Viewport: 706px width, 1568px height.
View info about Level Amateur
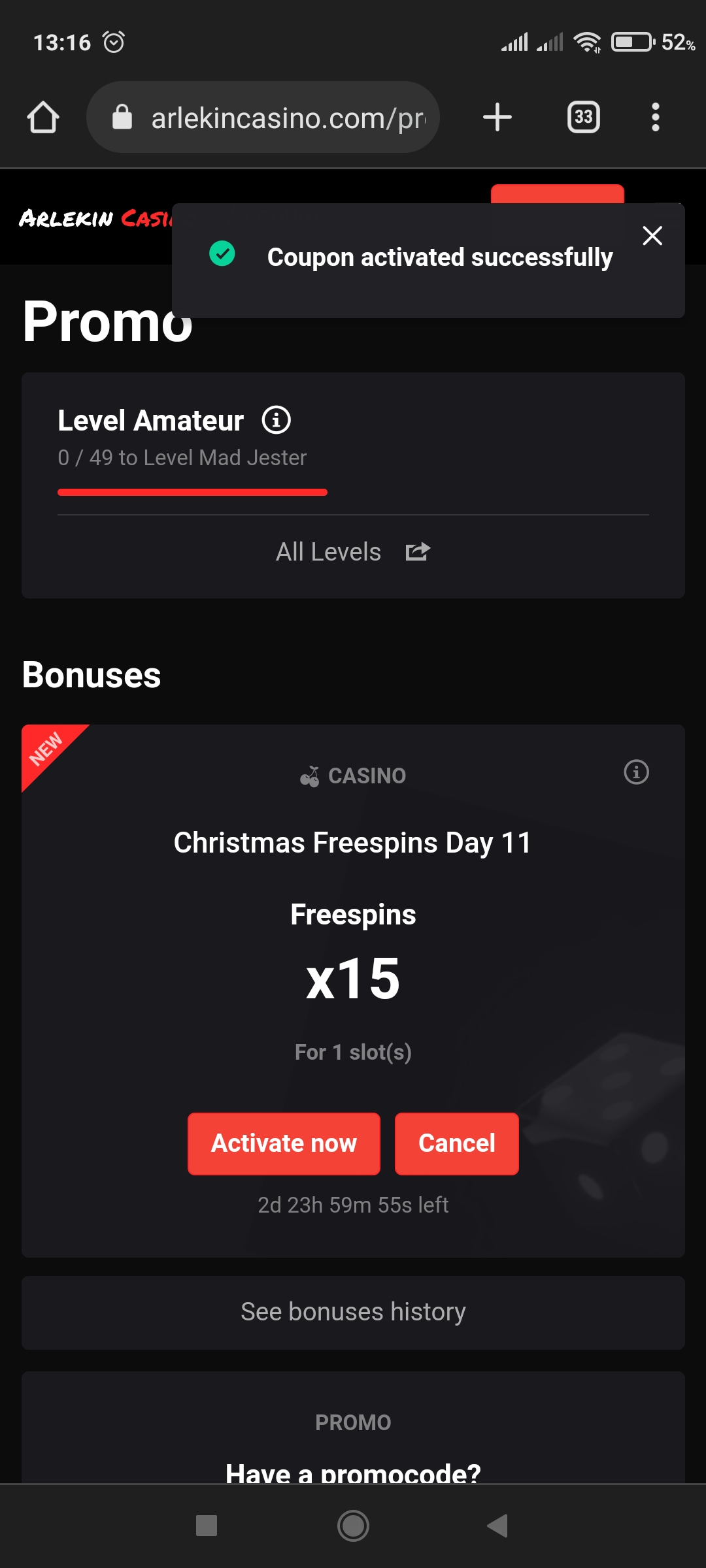[x=277, y=420]
